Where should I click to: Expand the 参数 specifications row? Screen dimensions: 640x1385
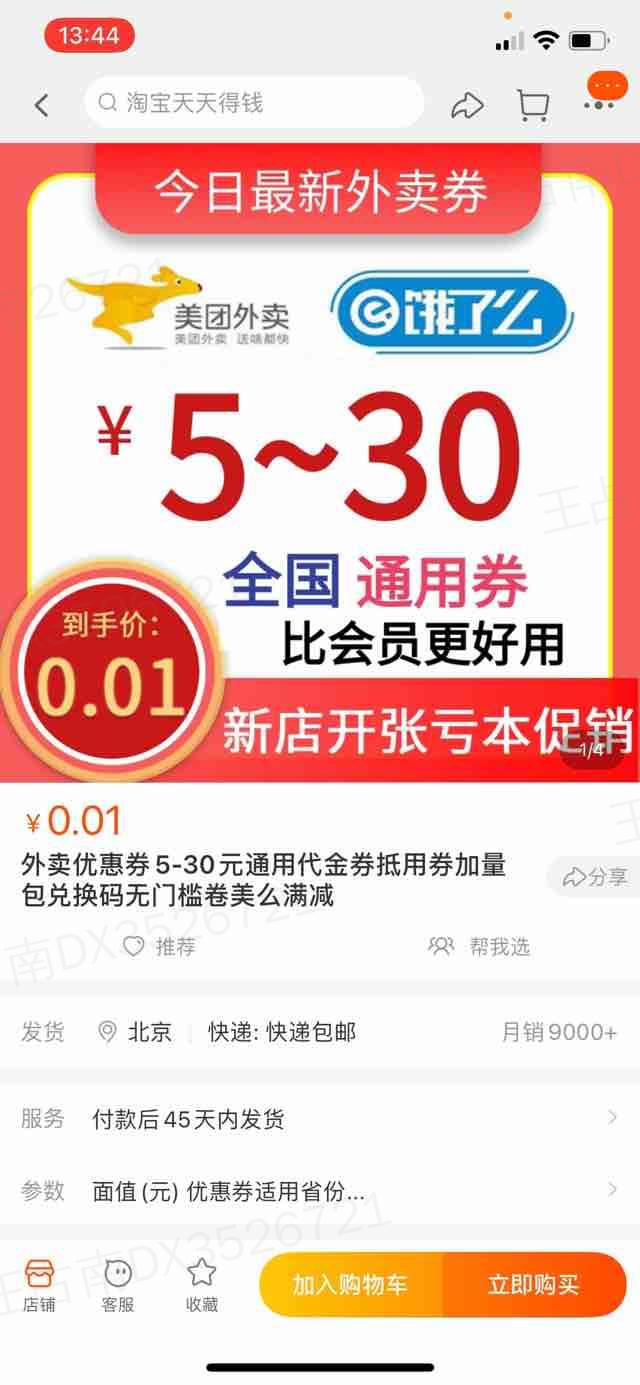320,1190
